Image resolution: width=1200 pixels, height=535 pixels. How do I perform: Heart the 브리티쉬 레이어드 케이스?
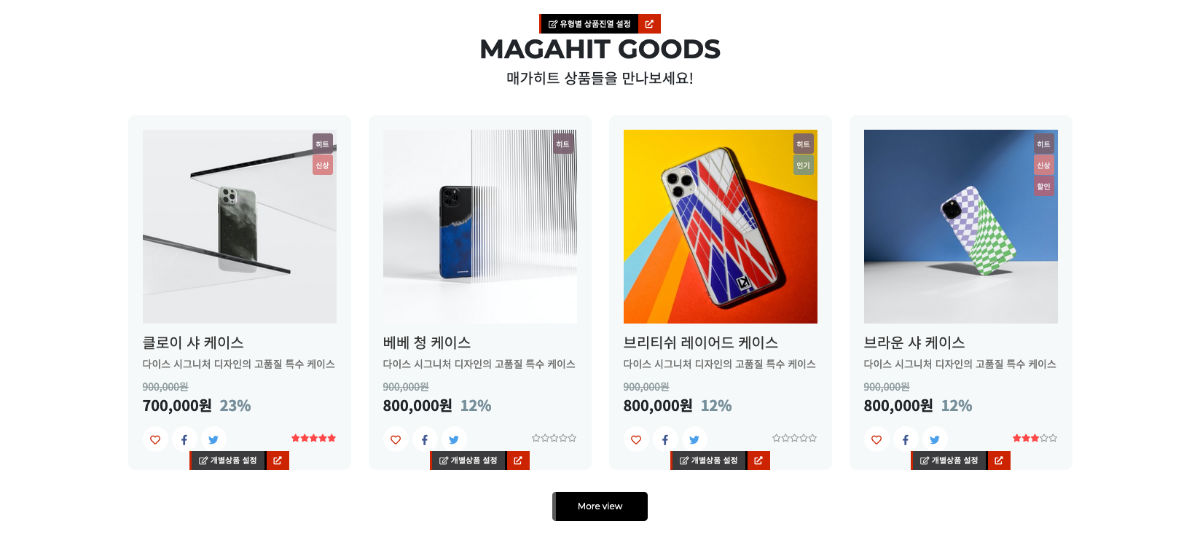pos(636,439)
